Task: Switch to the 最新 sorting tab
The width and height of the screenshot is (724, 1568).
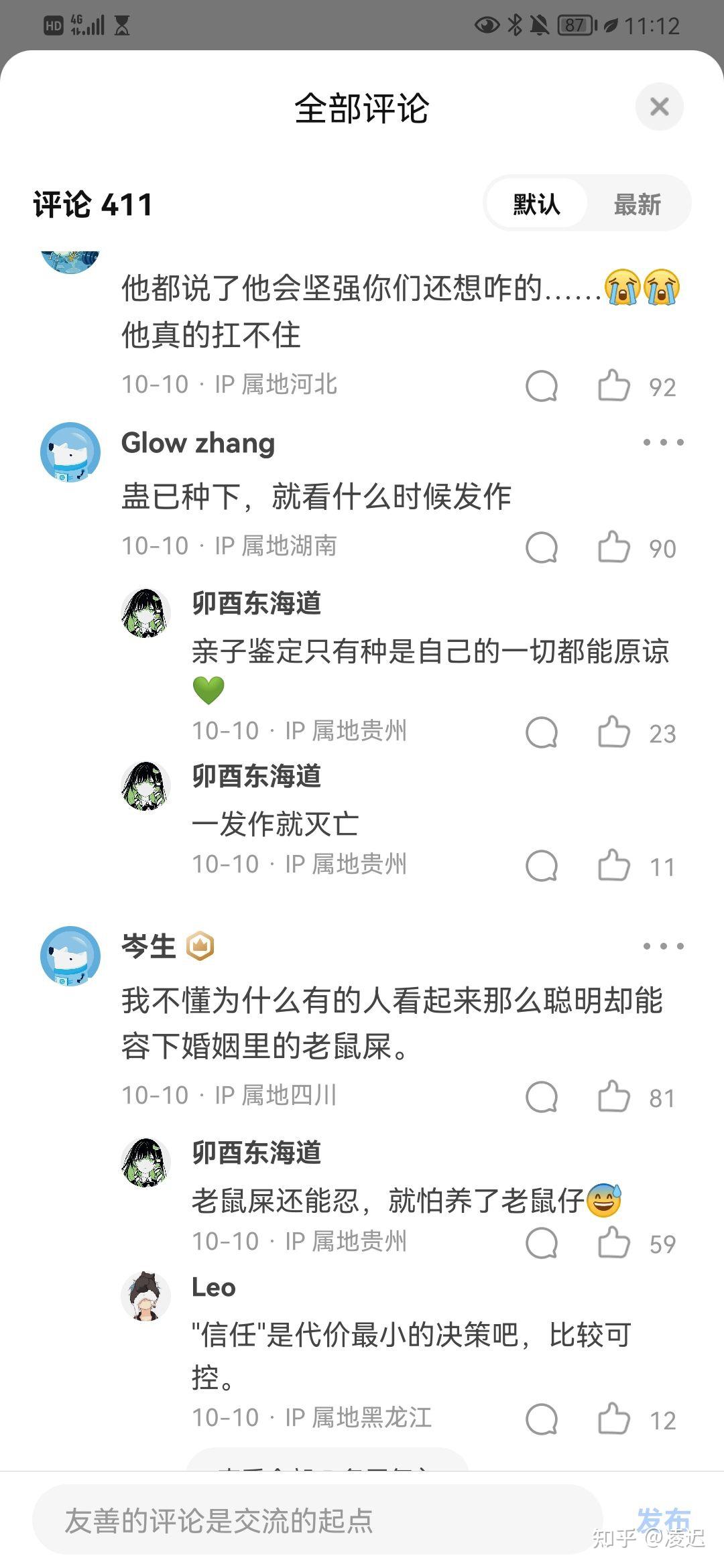Action: pyautogui.click(x=637, y=204)
